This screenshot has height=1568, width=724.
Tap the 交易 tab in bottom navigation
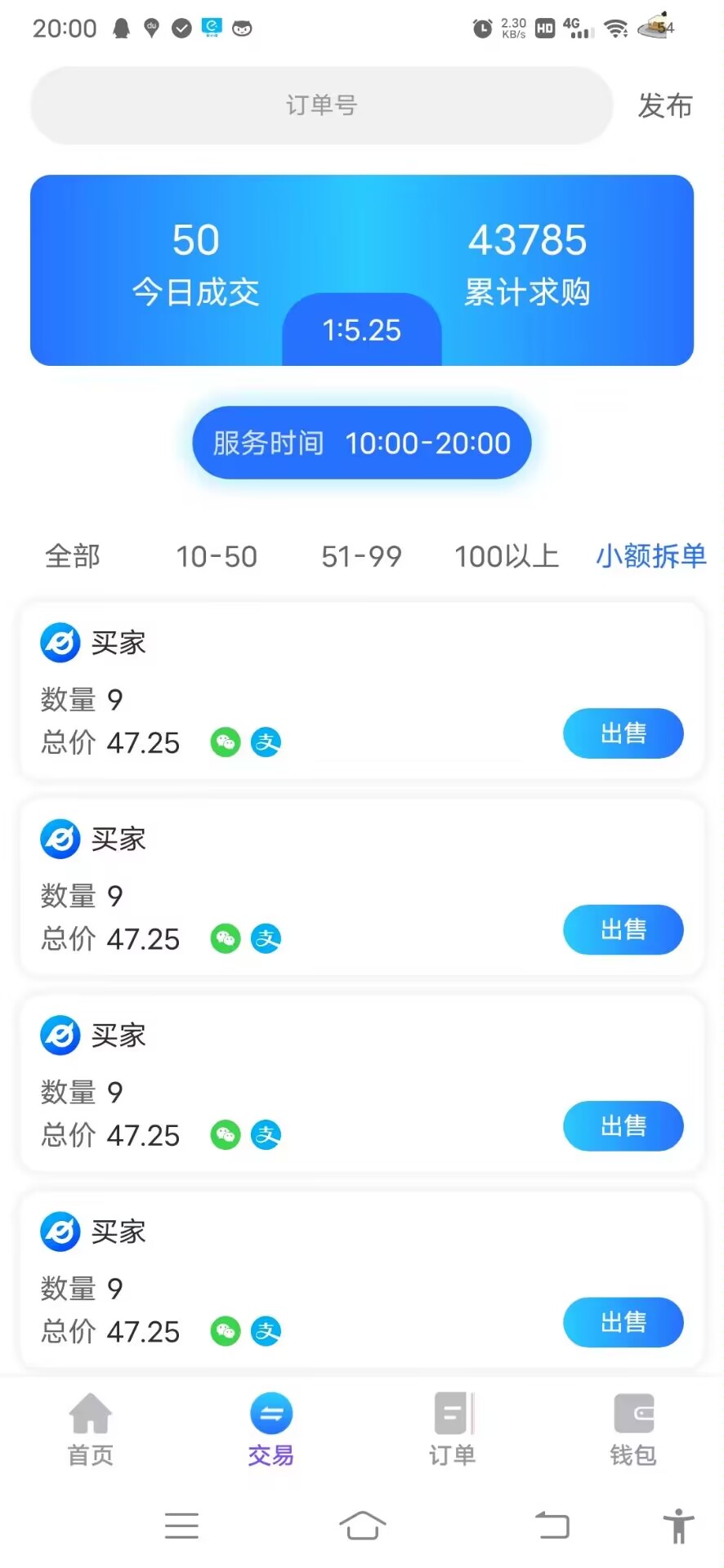click(x=271, y=1429)
